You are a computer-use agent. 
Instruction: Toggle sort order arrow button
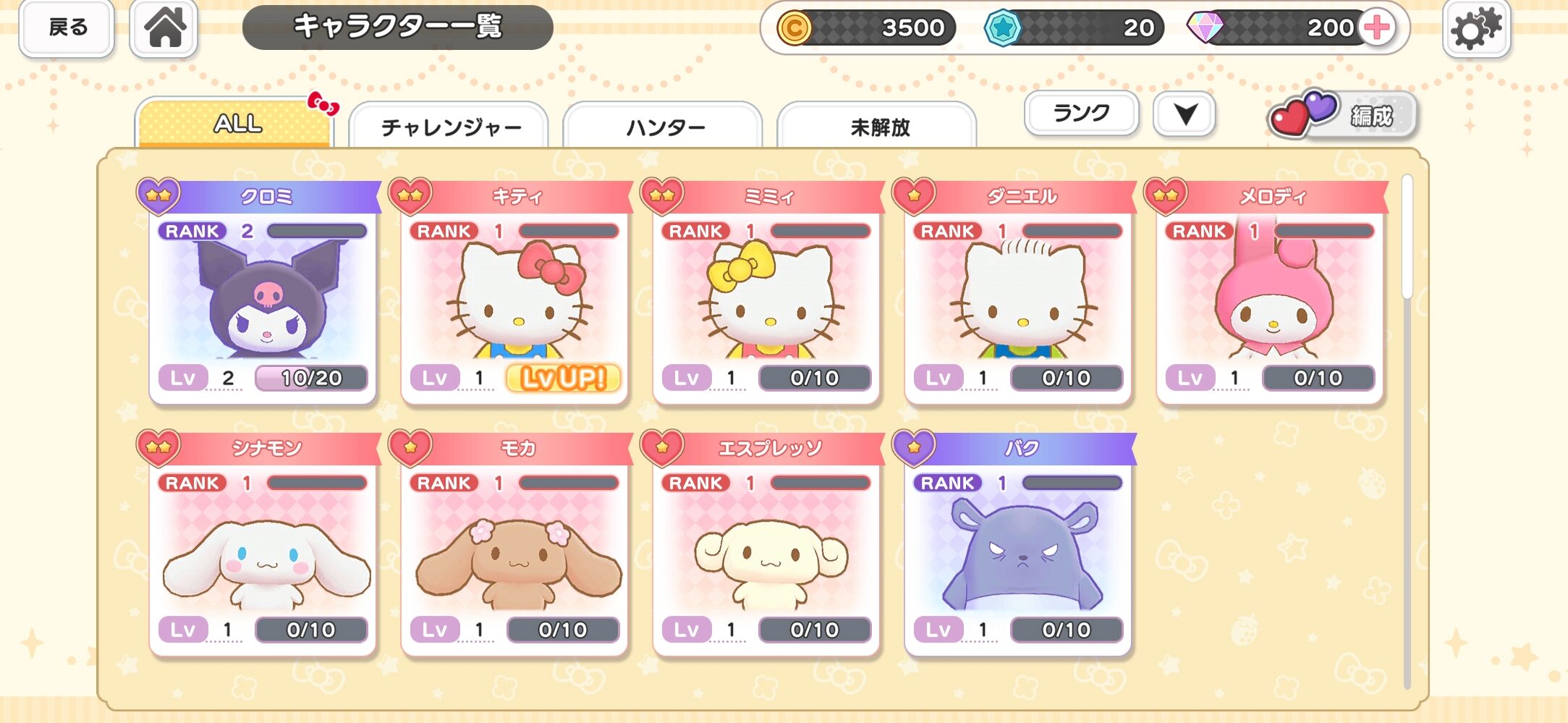1185,114
